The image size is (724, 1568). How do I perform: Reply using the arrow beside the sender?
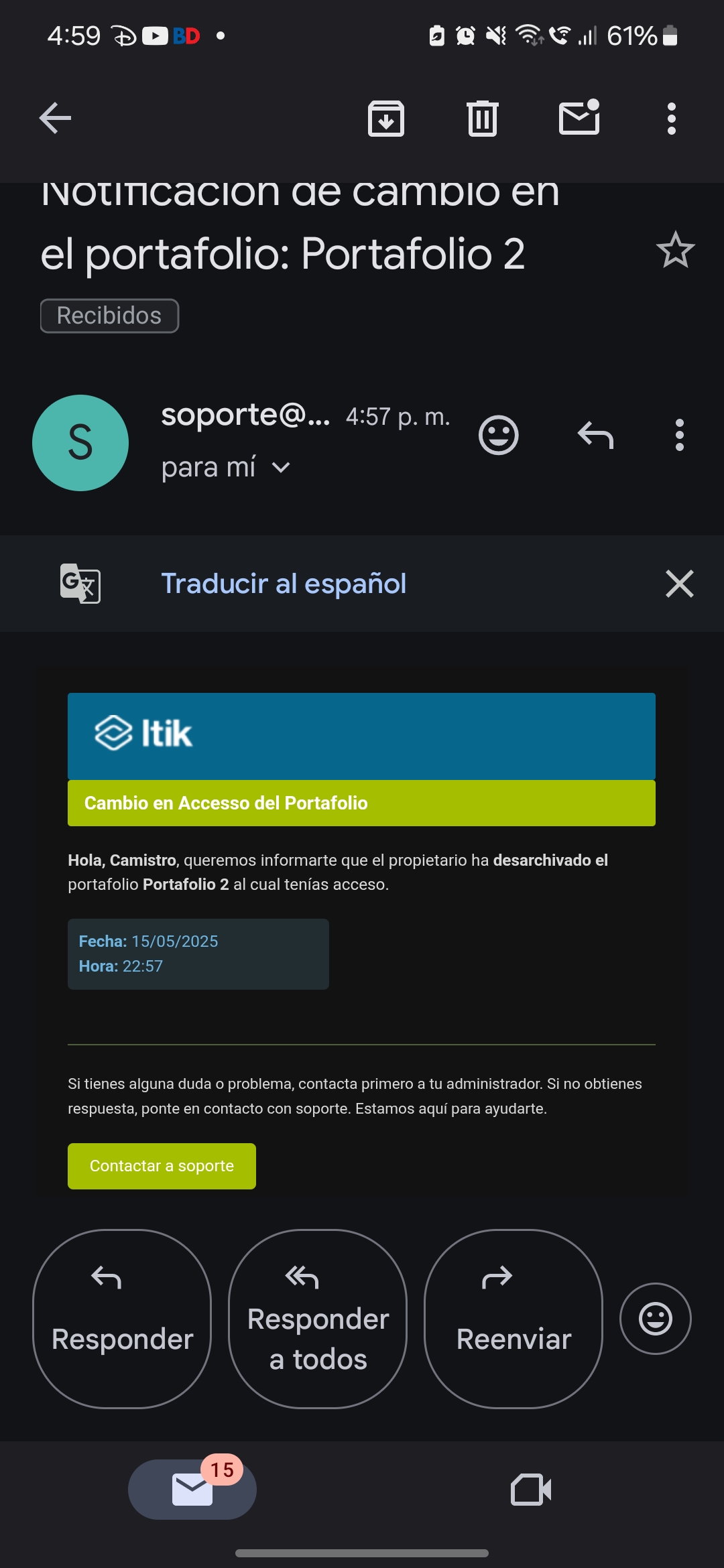click(x=595, y=436)
